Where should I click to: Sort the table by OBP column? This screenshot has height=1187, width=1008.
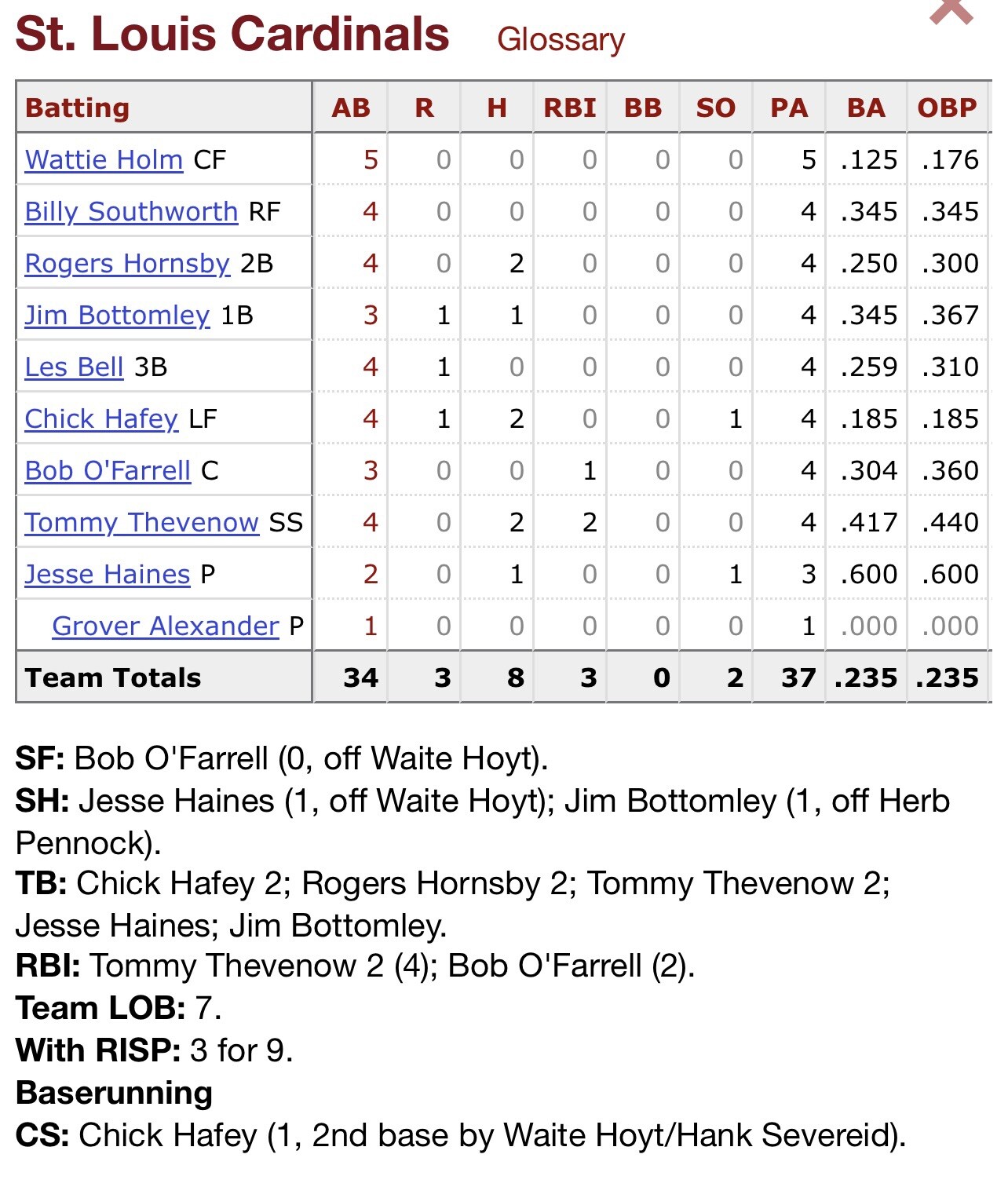947,108
